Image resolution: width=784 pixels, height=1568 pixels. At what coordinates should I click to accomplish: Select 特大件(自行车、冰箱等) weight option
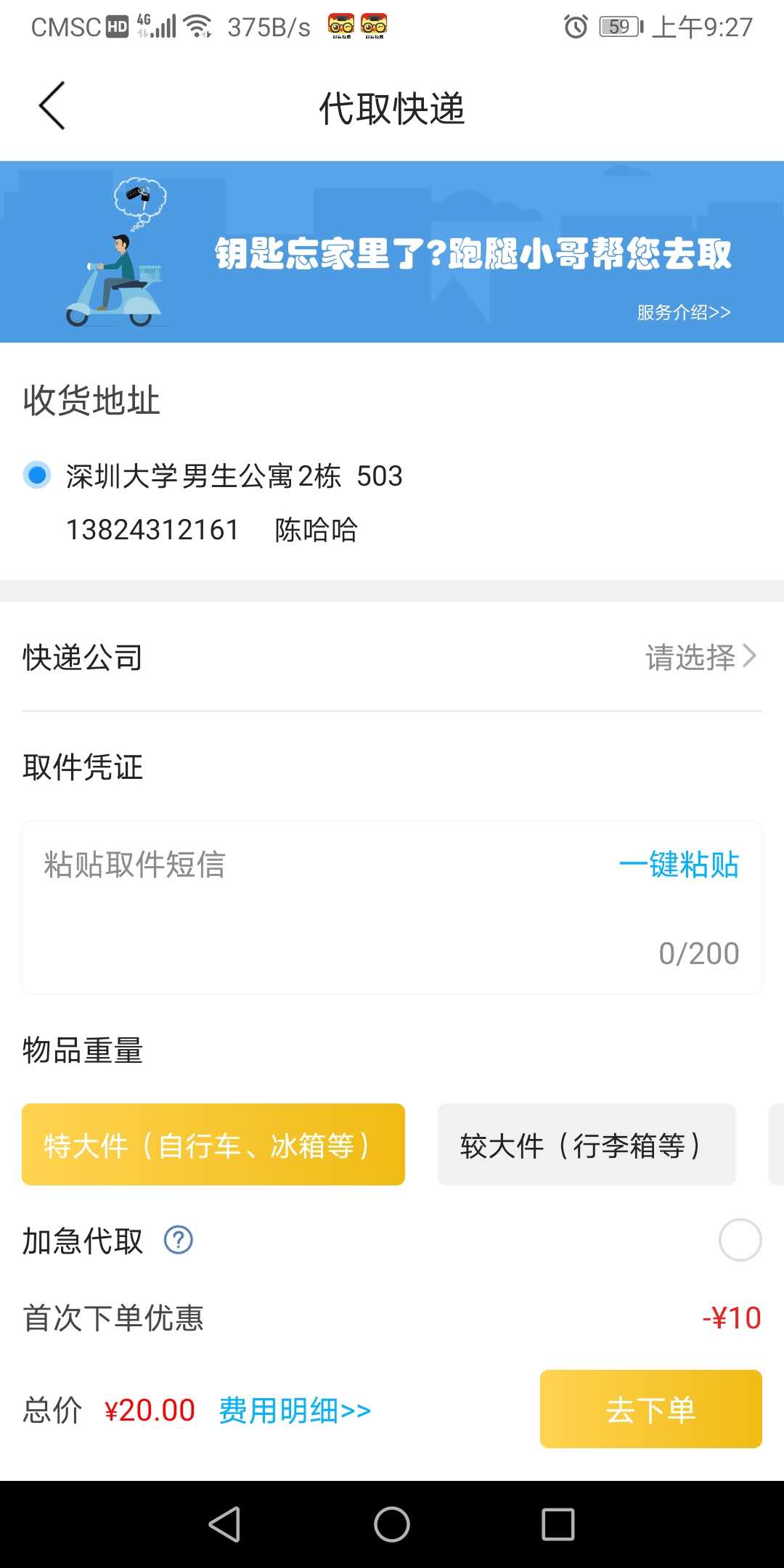click(x=213, y=1145)
